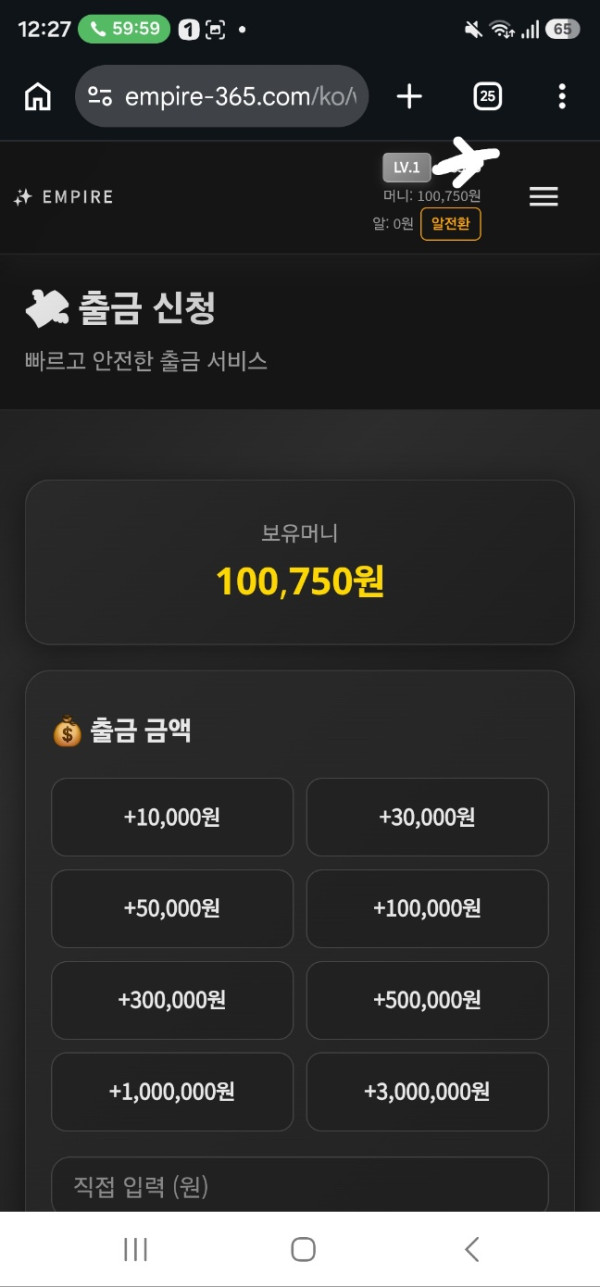
Task: Open the hamburger menu
Action: pyautogui.click(x=543, y=197)
